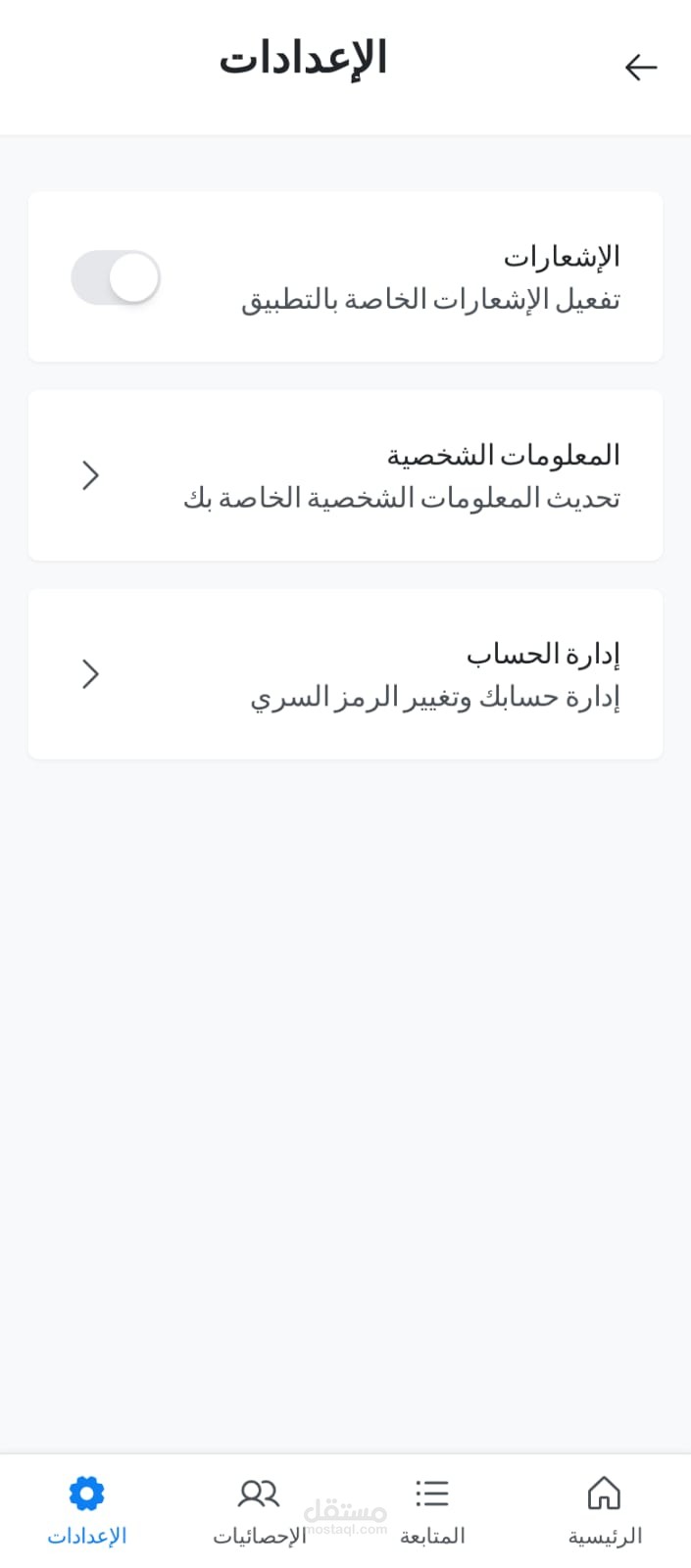The width and height of the screenshot is (691, 1568).
Task: Switch to the الرئيسية home tab
Action: coord(604,1510)
